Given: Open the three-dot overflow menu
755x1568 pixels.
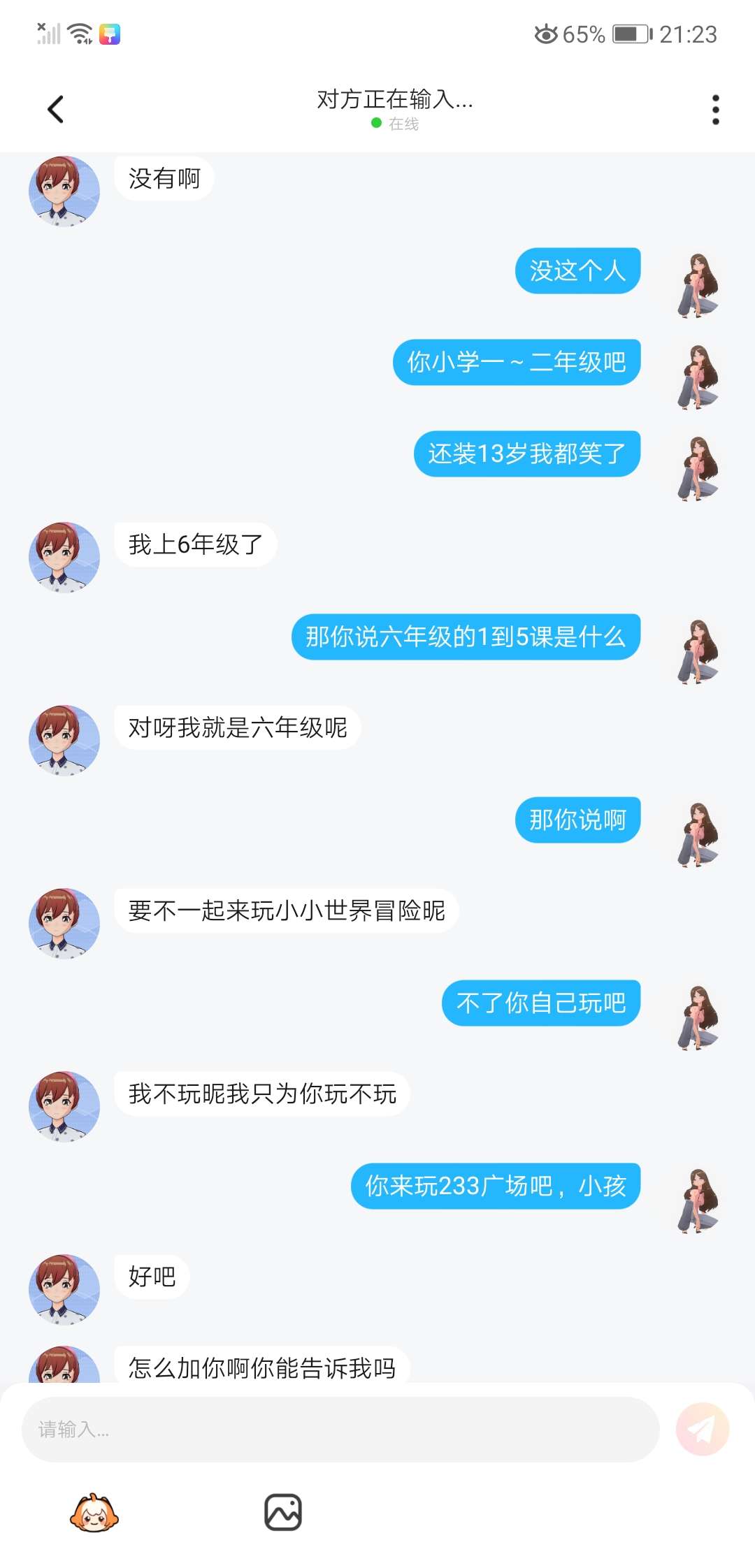Looking at the screenshot, I should click(x=715, y=110).
